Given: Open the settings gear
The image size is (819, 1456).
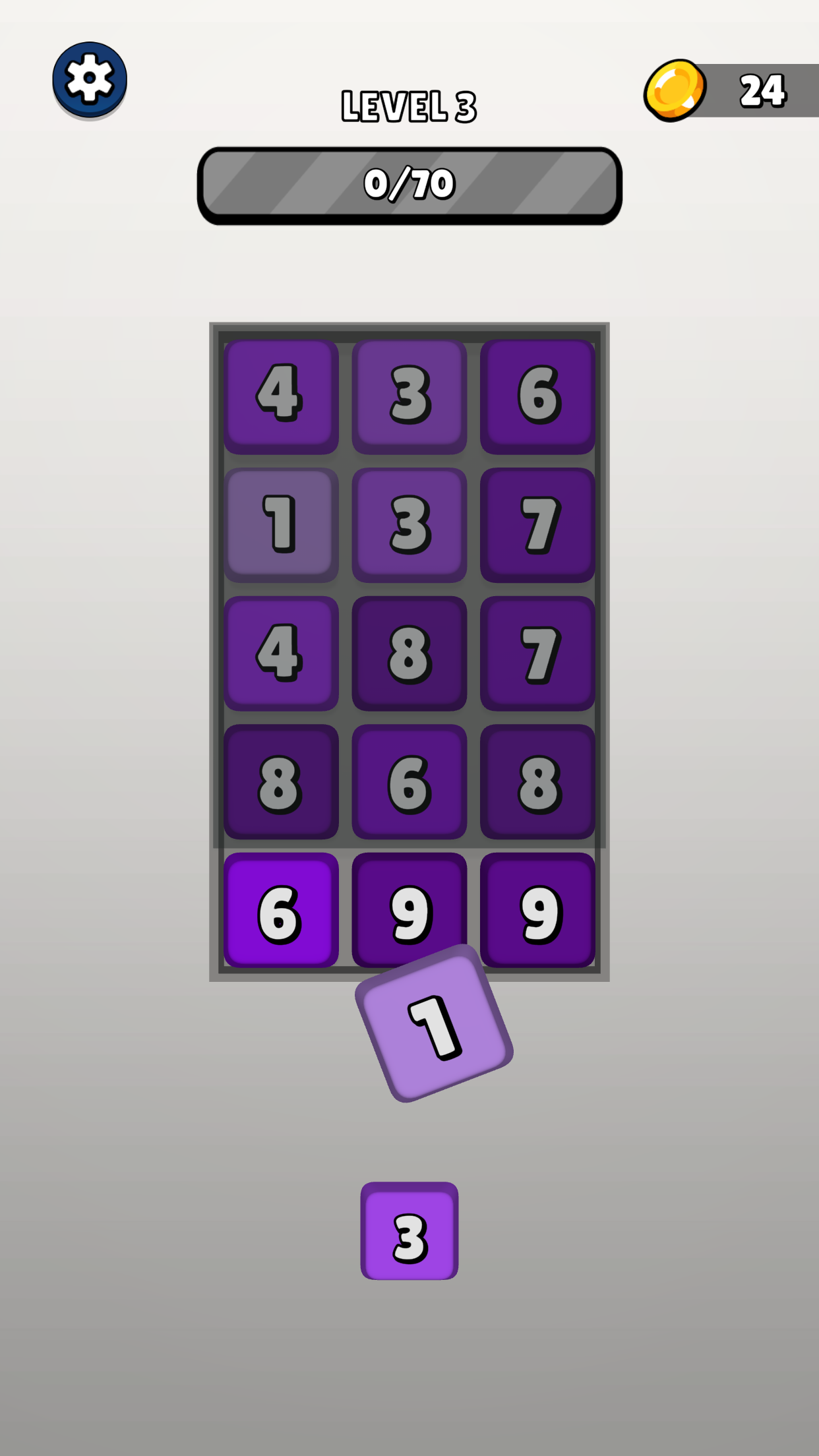Looking at the screenshot, I should [x=90, y=80].
